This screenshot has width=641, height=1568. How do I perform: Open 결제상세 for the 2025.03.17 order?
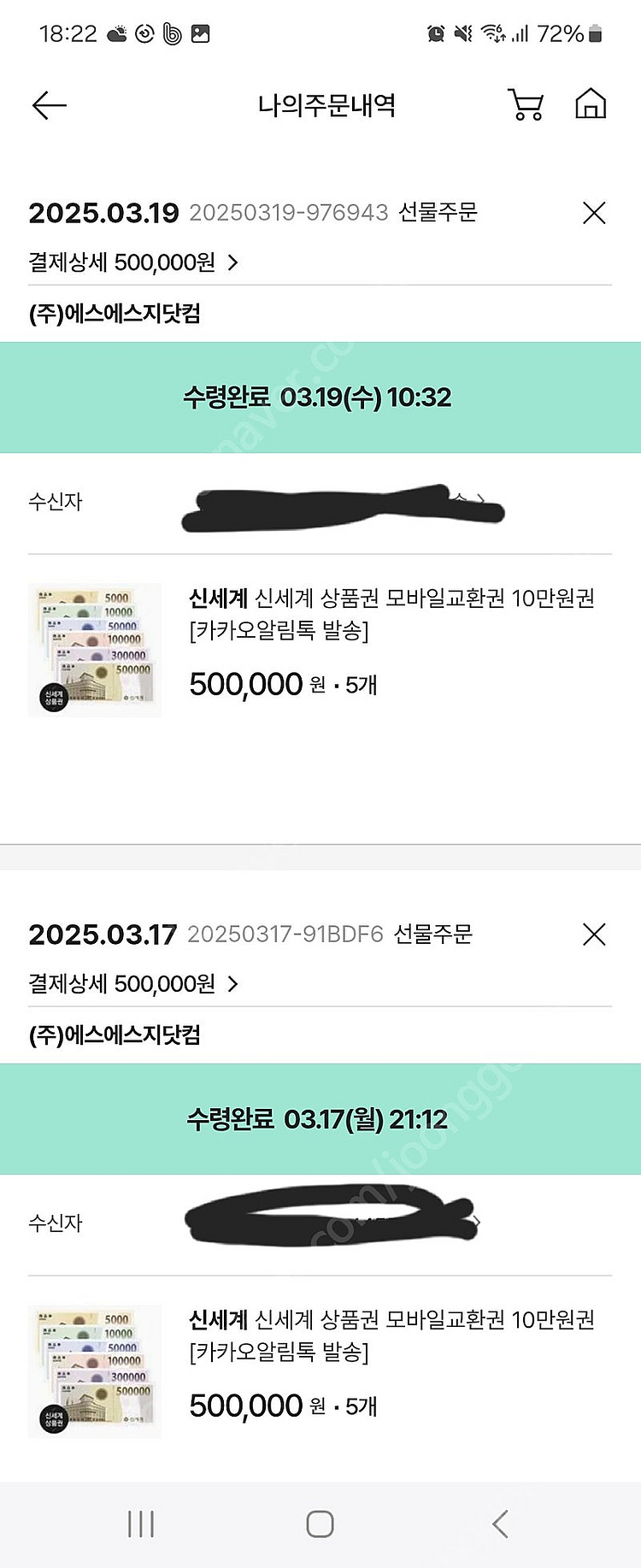pyautogui.click(x=133, y=984)
